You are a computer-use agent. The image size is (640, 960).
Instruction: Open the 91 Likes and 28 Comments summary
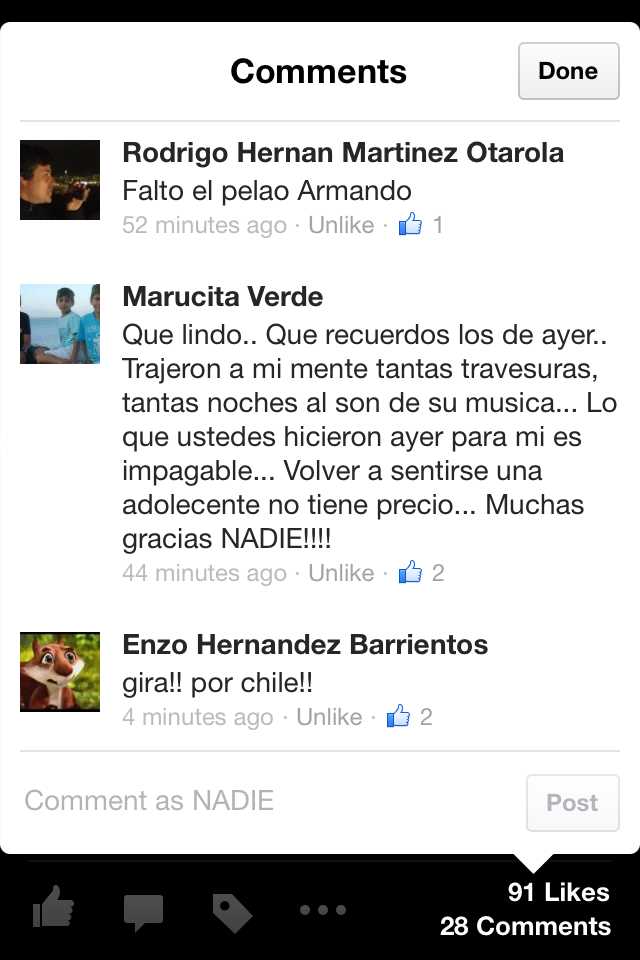(525, 909)
